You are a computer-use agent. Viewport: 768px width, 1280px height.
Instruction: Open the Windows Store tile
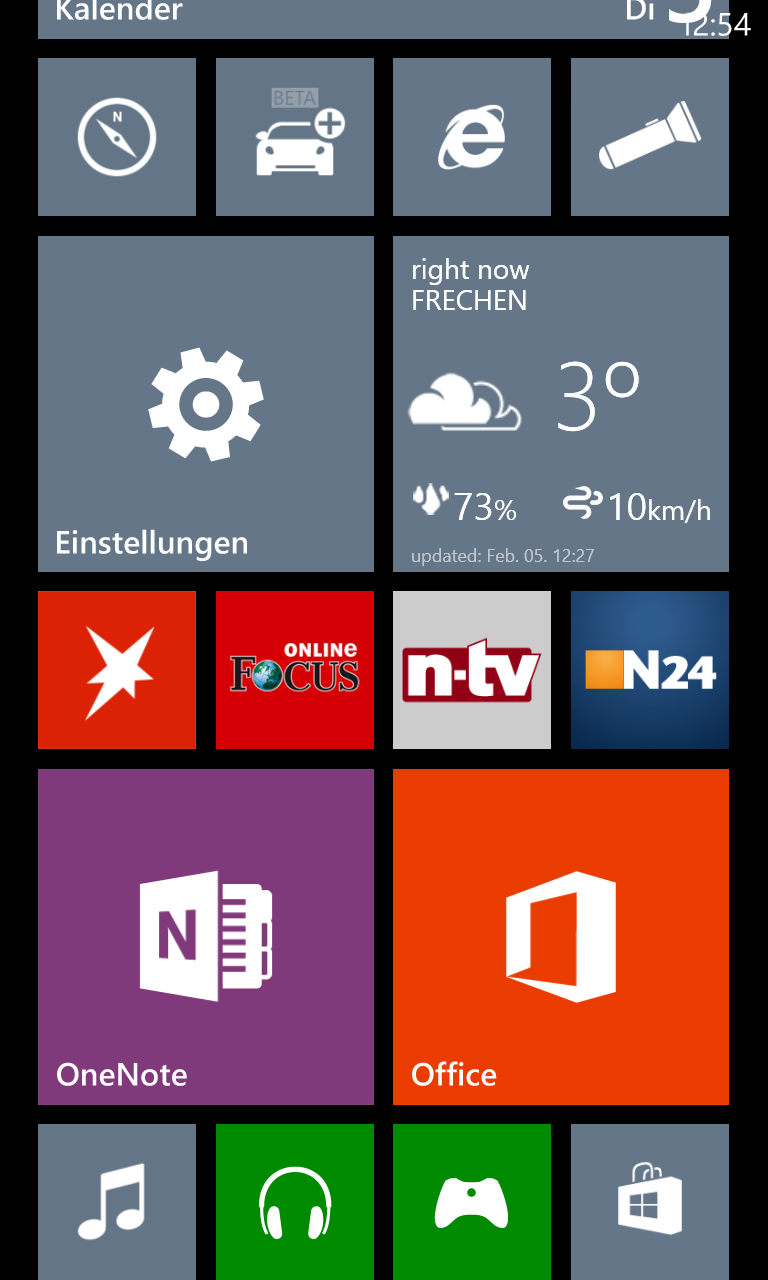(650, 1202)
